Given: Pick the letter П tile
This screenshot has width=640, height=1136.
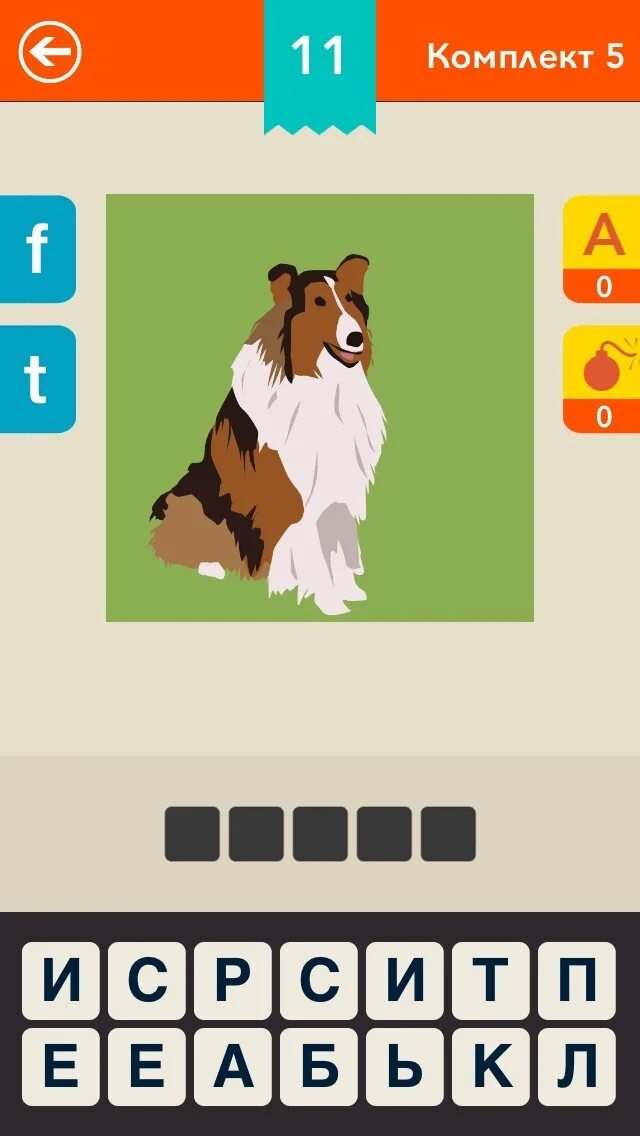Looking at the screenshot, I should [x=577, y=980].
